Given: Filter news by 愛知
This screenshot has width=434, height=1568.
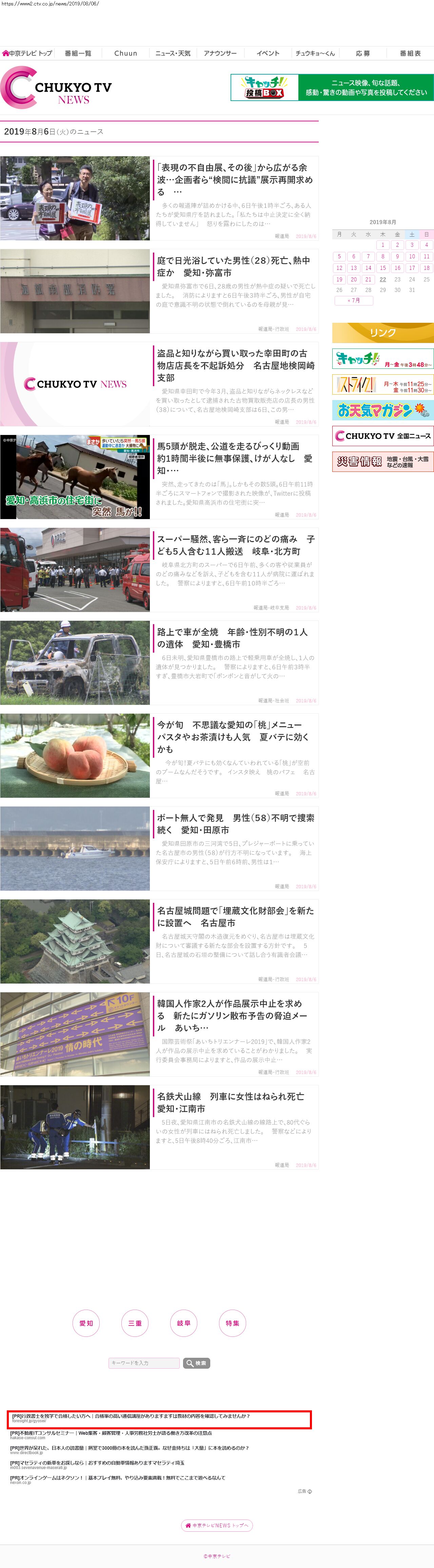Looking at the screenshot, I should (86, 1323).
